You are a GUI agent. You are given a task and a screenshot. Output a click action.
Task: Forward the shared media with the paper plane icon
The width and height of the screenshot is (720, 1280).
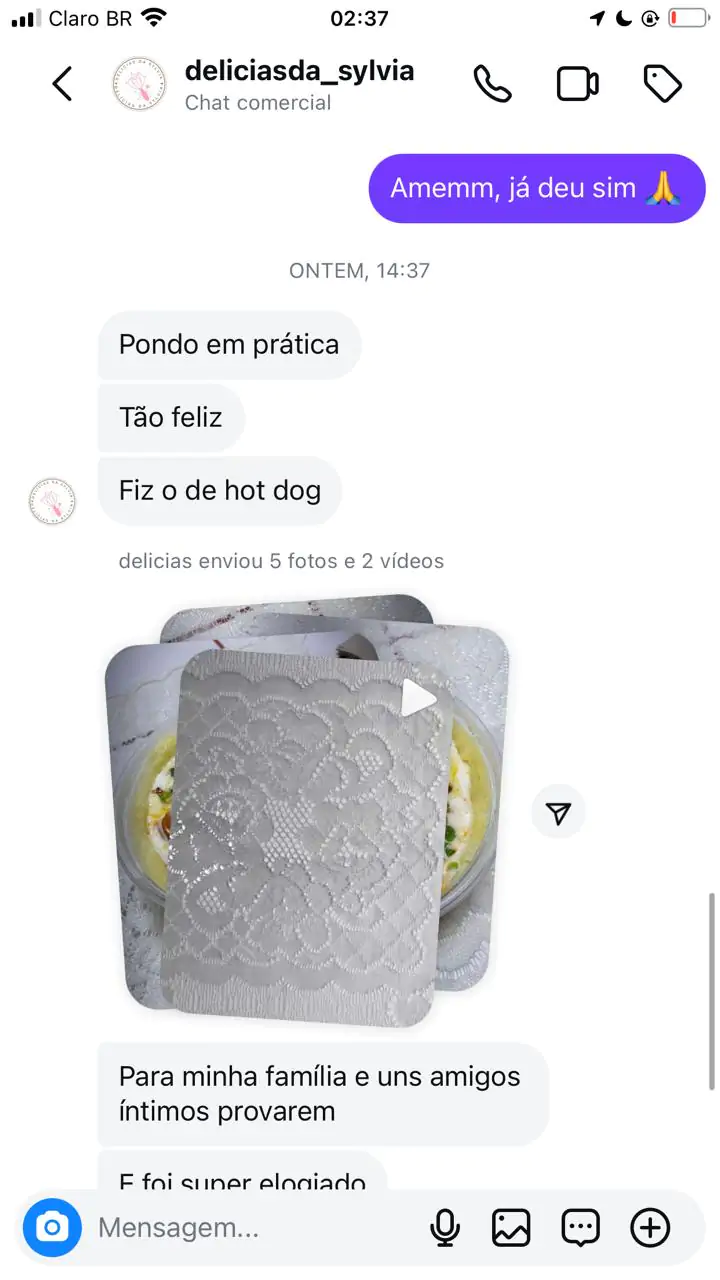coord(558,812)
